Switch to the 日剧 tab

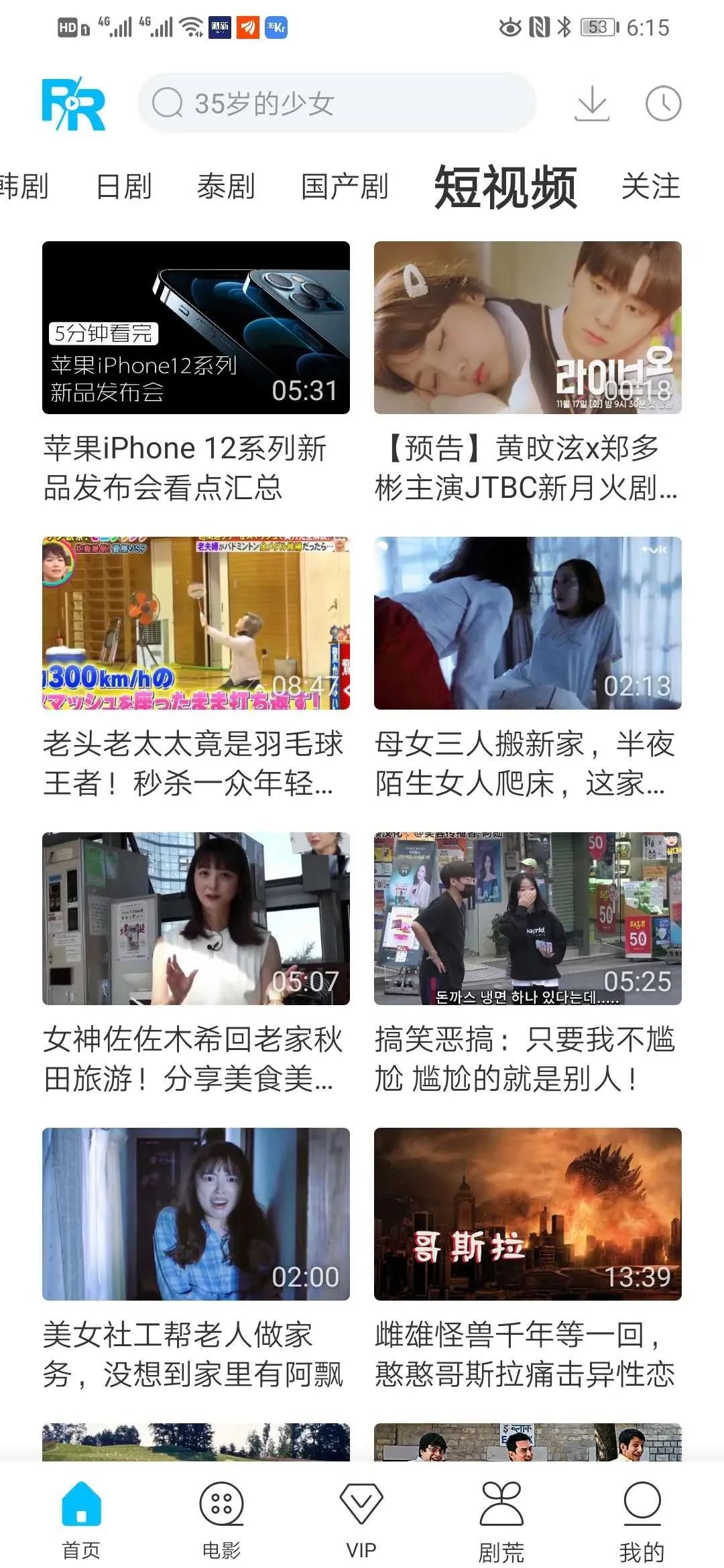pos(124,186)
